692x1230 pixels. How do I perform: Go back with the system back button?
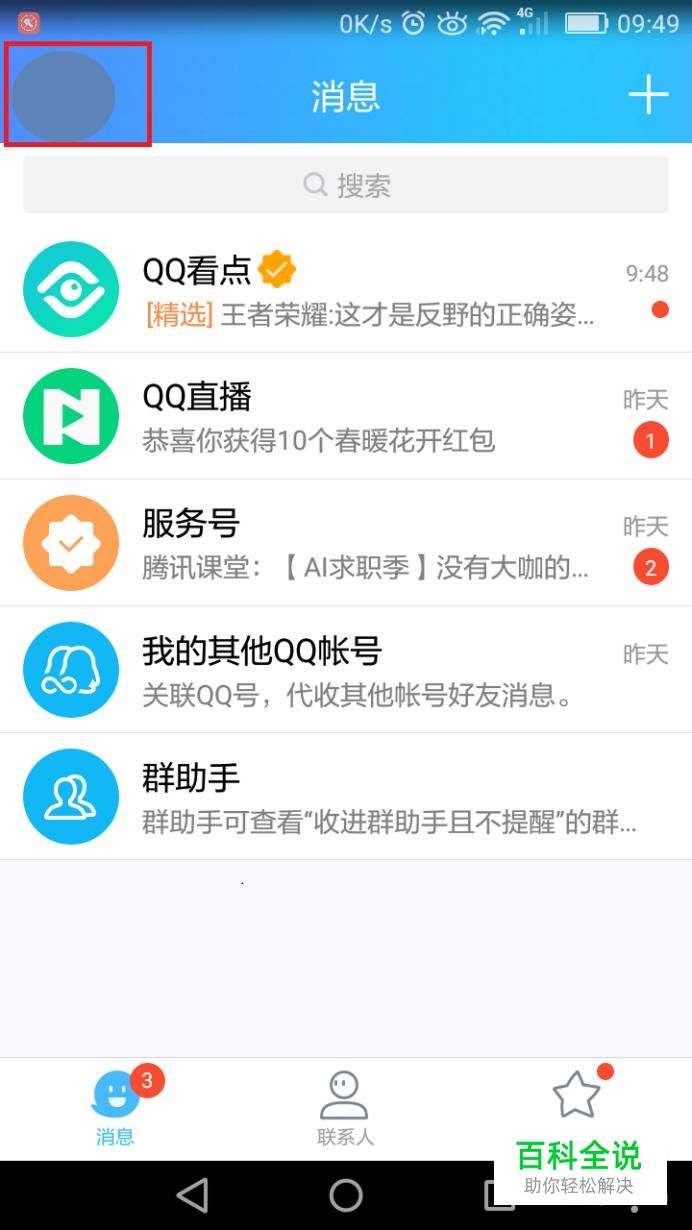tap(192, 1195)
